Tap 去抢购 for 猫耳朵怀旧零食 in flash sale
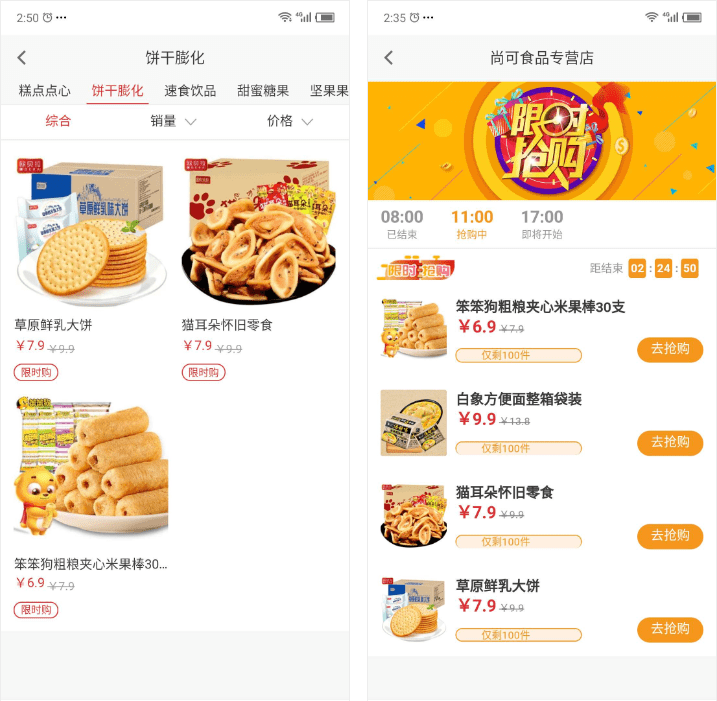 669,536
